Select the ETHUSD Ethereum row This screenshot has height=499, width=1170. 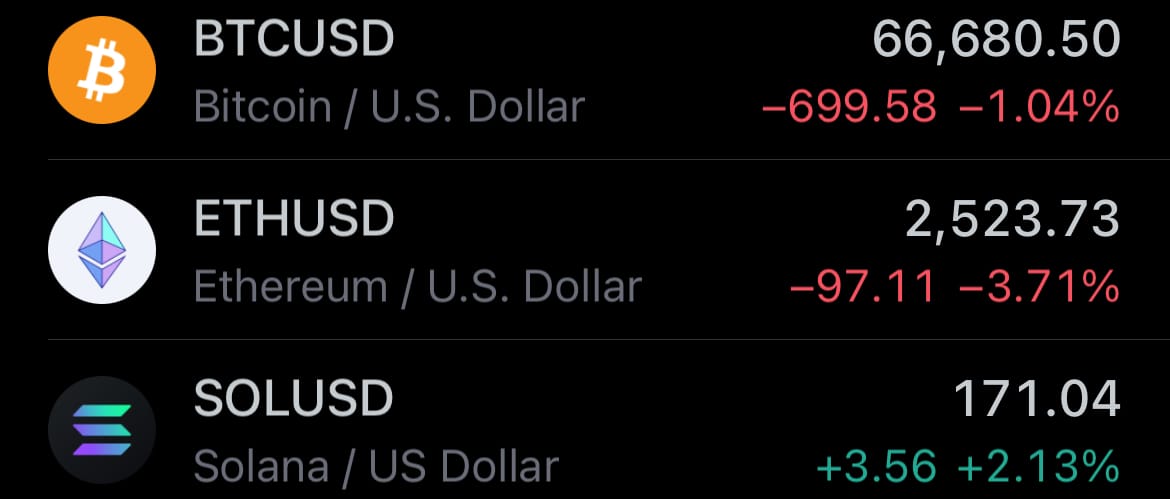click(585, 250)
